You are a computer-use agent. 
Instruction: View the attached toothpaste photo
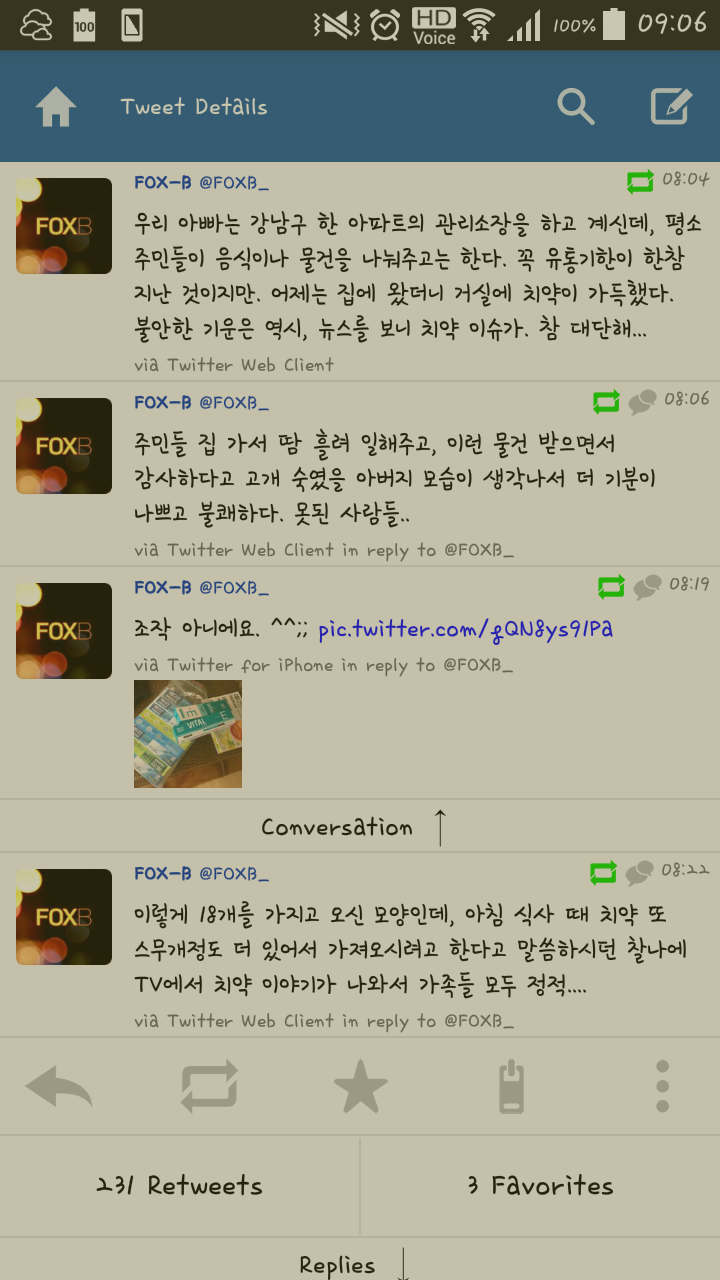coord(188,734)
